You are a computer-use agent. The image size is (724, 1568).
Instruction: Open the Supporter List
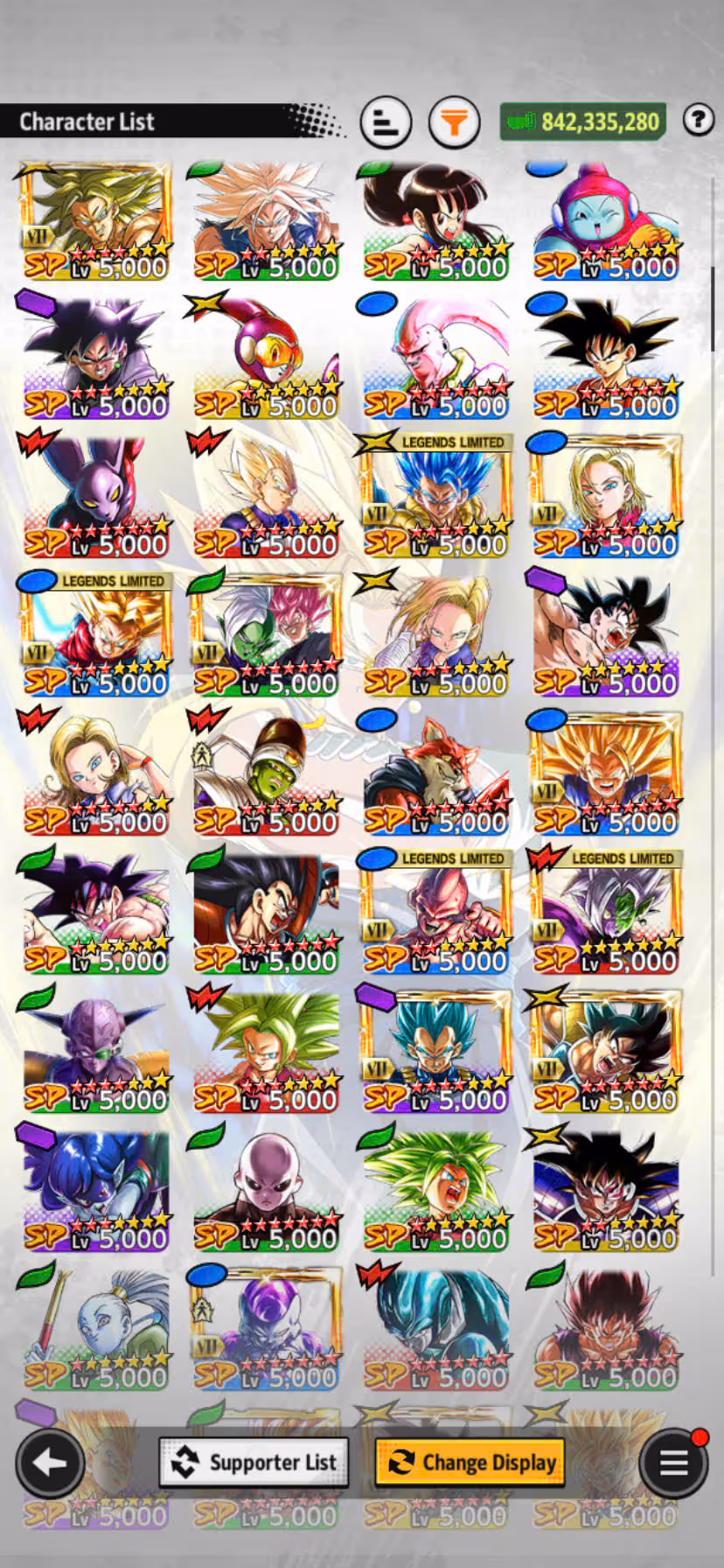click(x=254, y=1461)
